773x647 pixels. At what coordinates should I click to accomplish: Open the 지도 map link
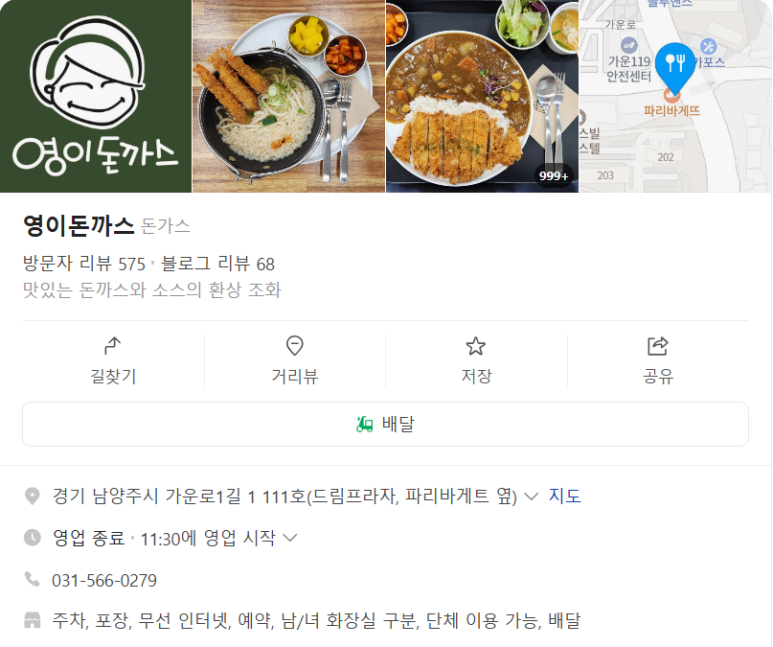564,496
